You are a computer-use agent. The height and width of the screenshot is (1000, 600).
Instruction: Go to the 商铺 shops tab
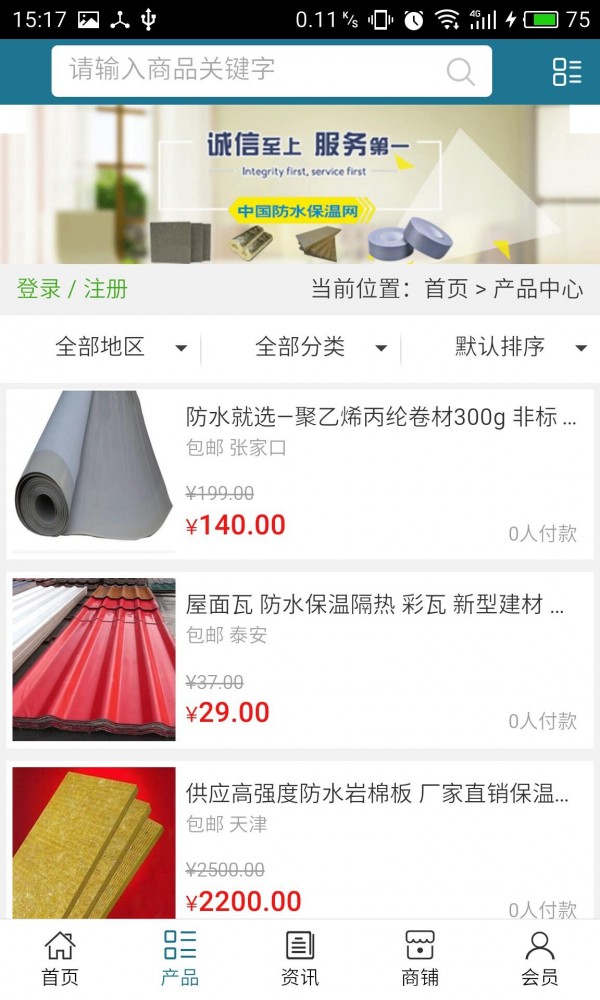tap(420, 958)
